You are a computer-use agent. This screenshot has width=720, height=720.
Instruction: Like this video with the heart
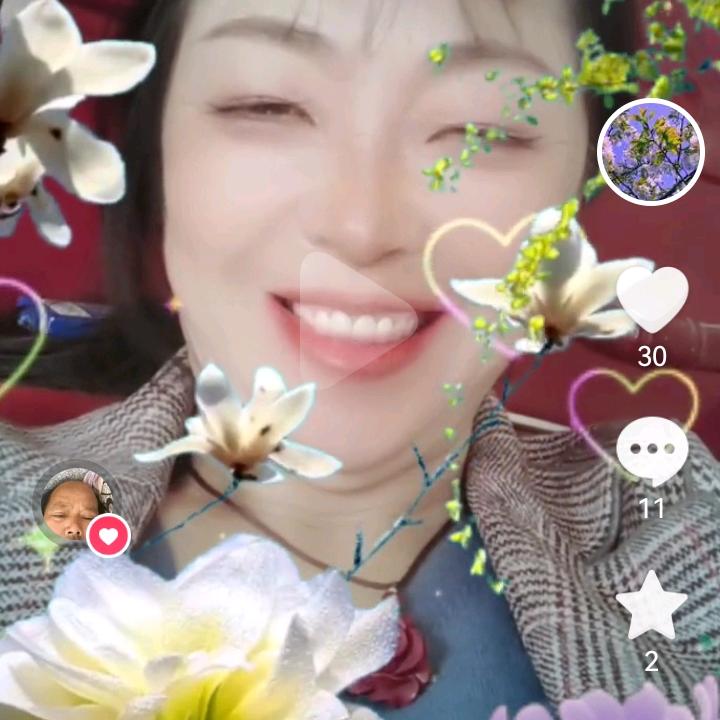(652, 300)
